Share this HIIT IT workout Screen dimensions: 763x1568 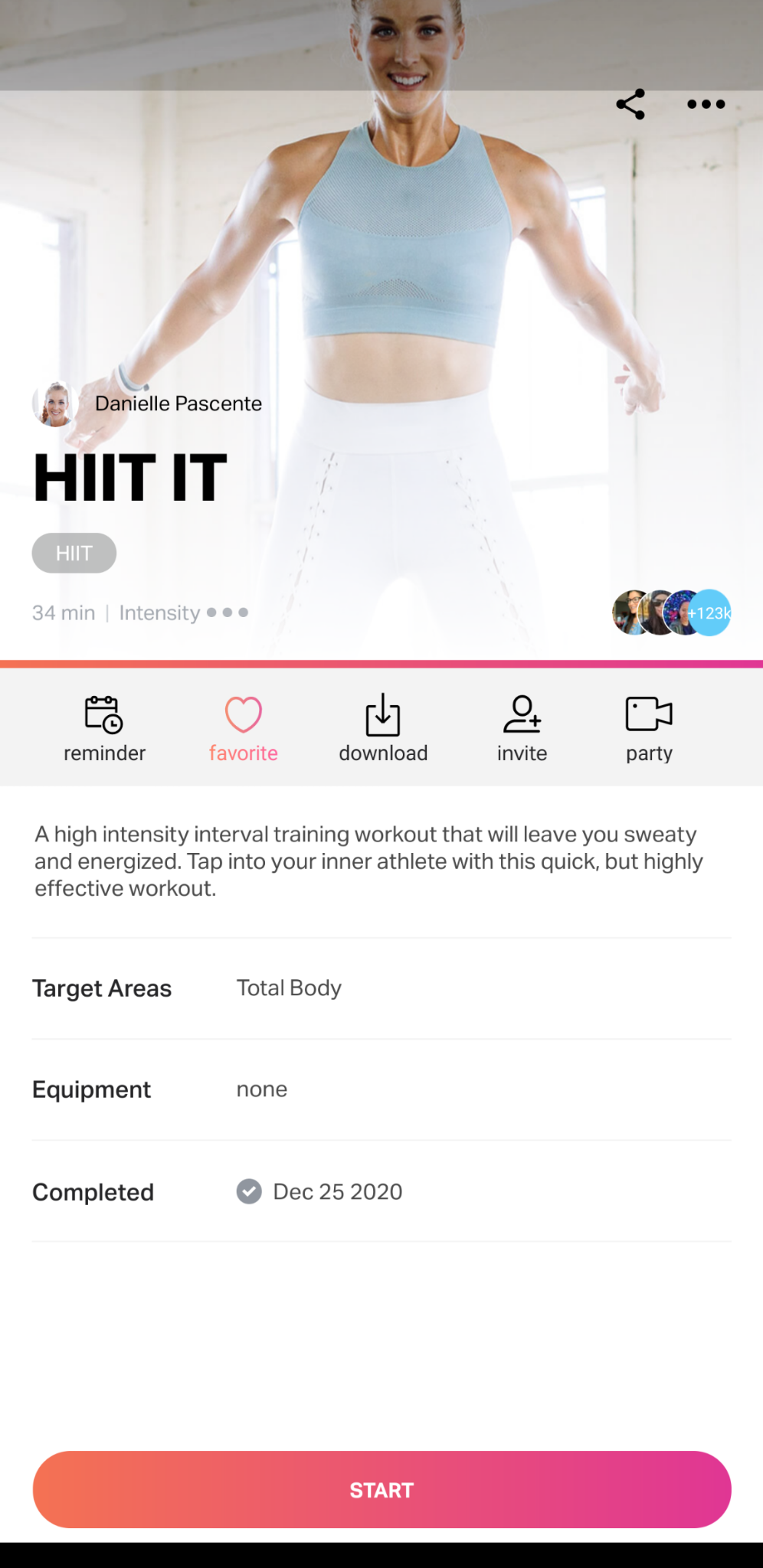(630, 104)
